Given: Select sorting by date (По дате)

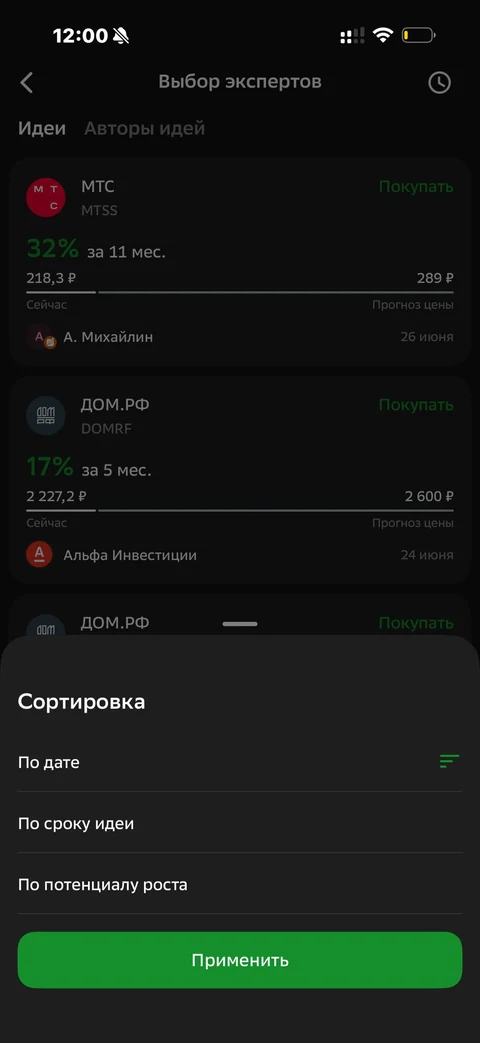Looking at the screenshot, I should pos(239,762).
